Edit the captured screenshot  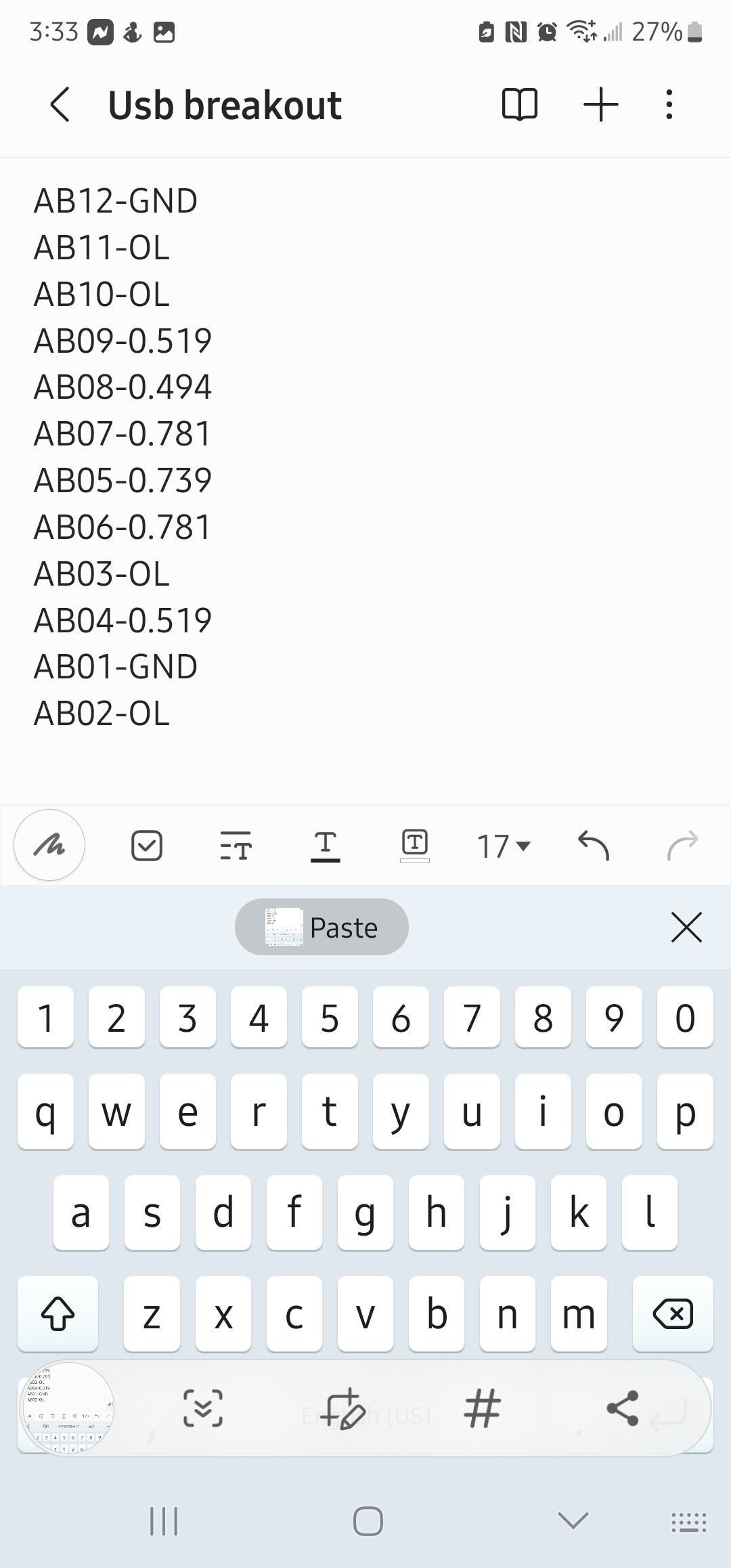[343, 1408]
